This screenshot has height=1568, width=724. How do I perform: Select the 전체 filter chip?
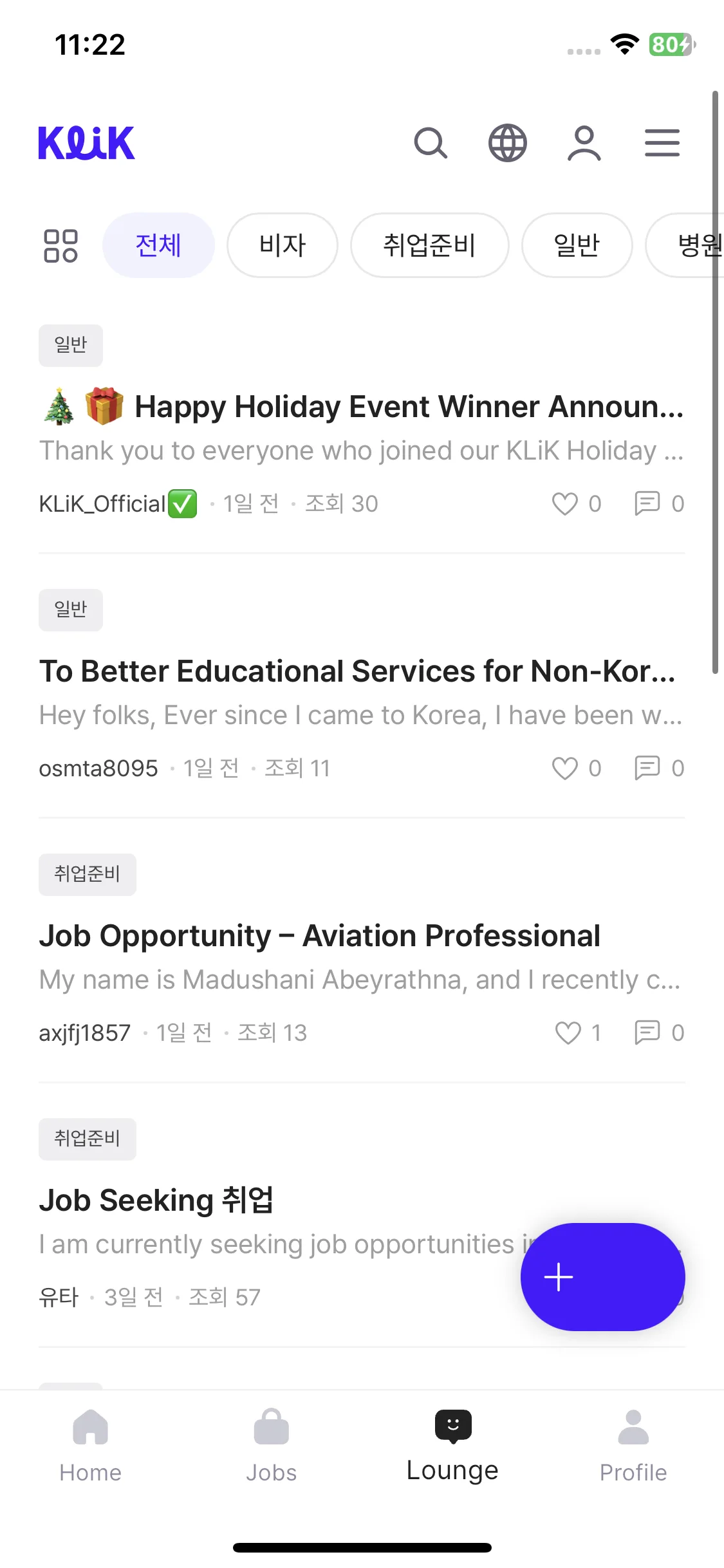[158, 245]
